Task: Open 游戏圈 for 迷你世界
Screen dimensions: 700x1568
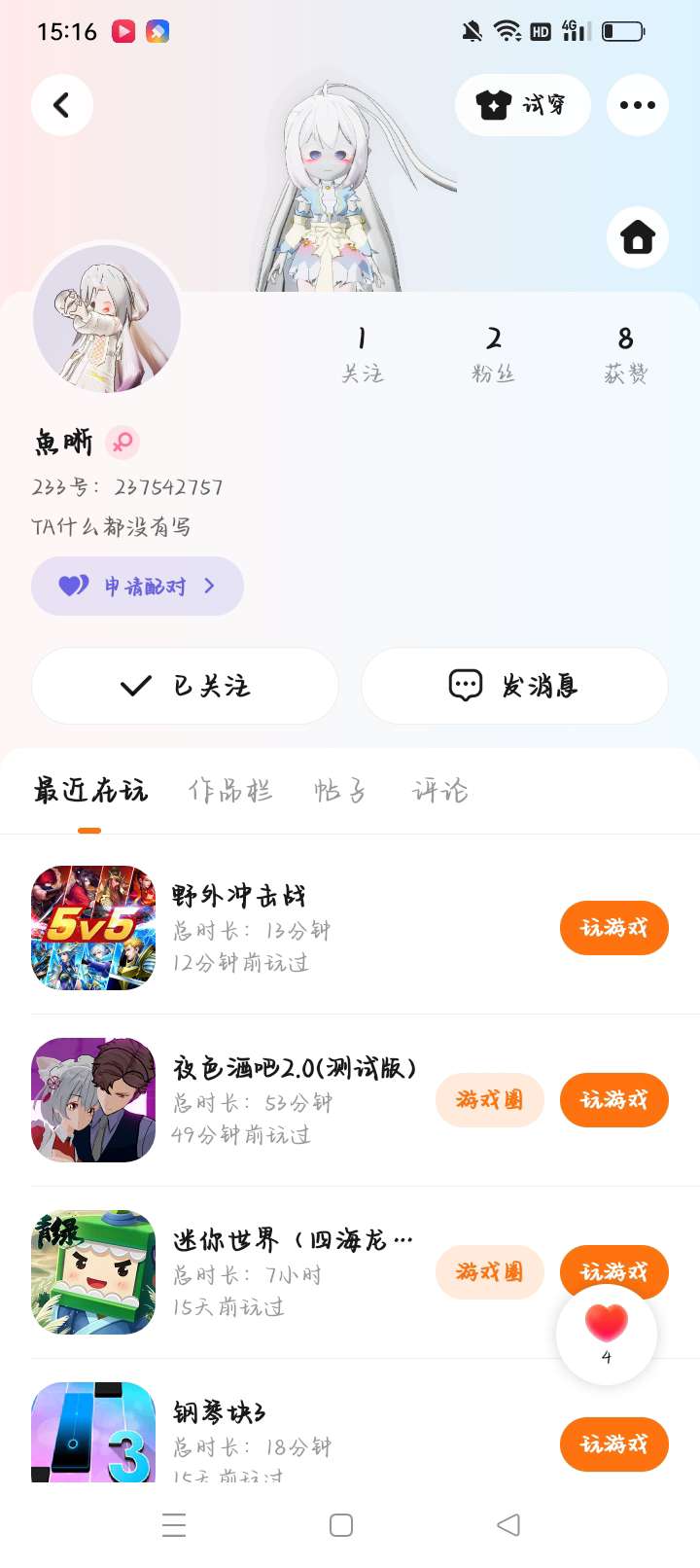Action: click(489, 1271)
